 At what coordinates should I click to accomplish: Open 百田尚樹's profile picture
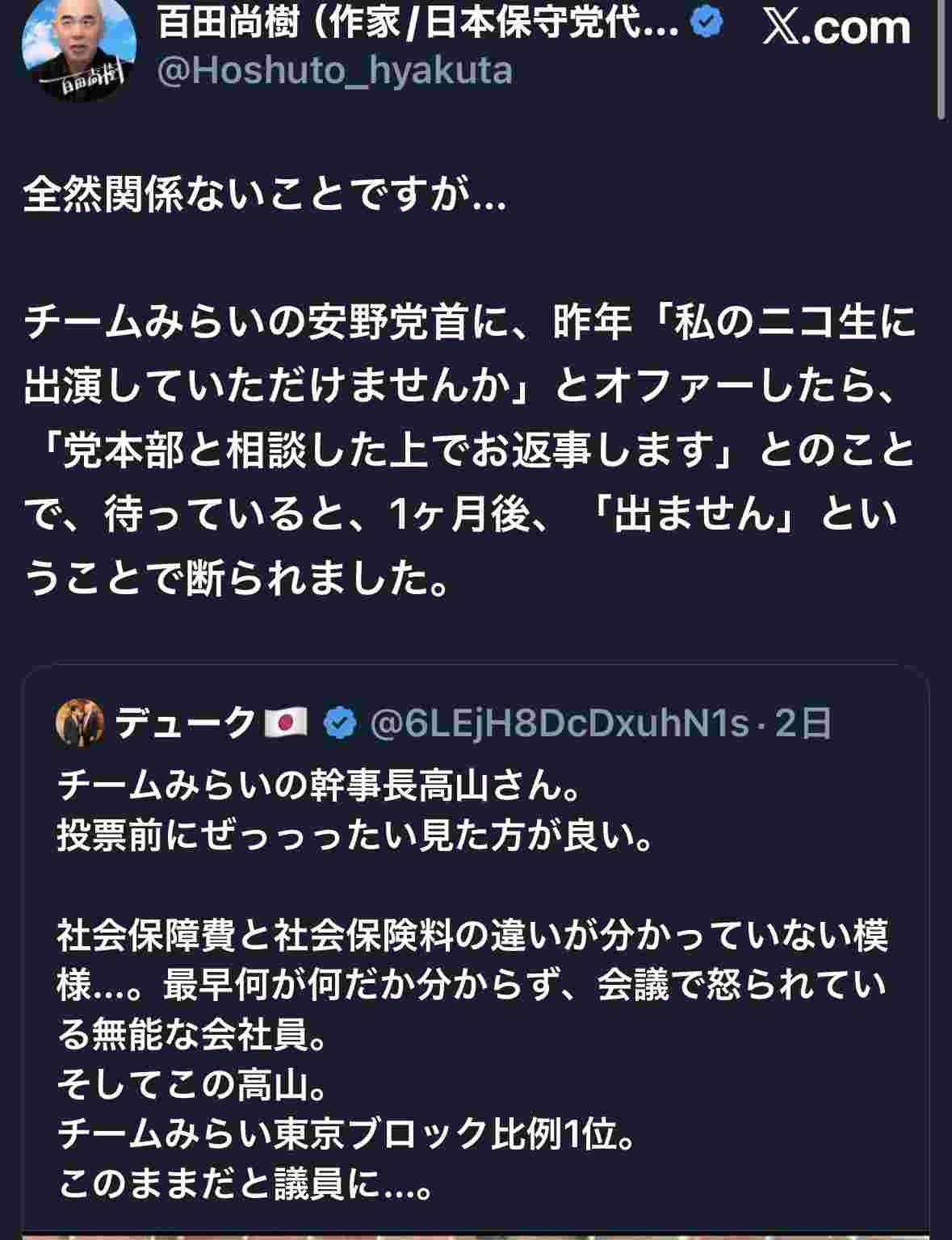click(78, 49)
